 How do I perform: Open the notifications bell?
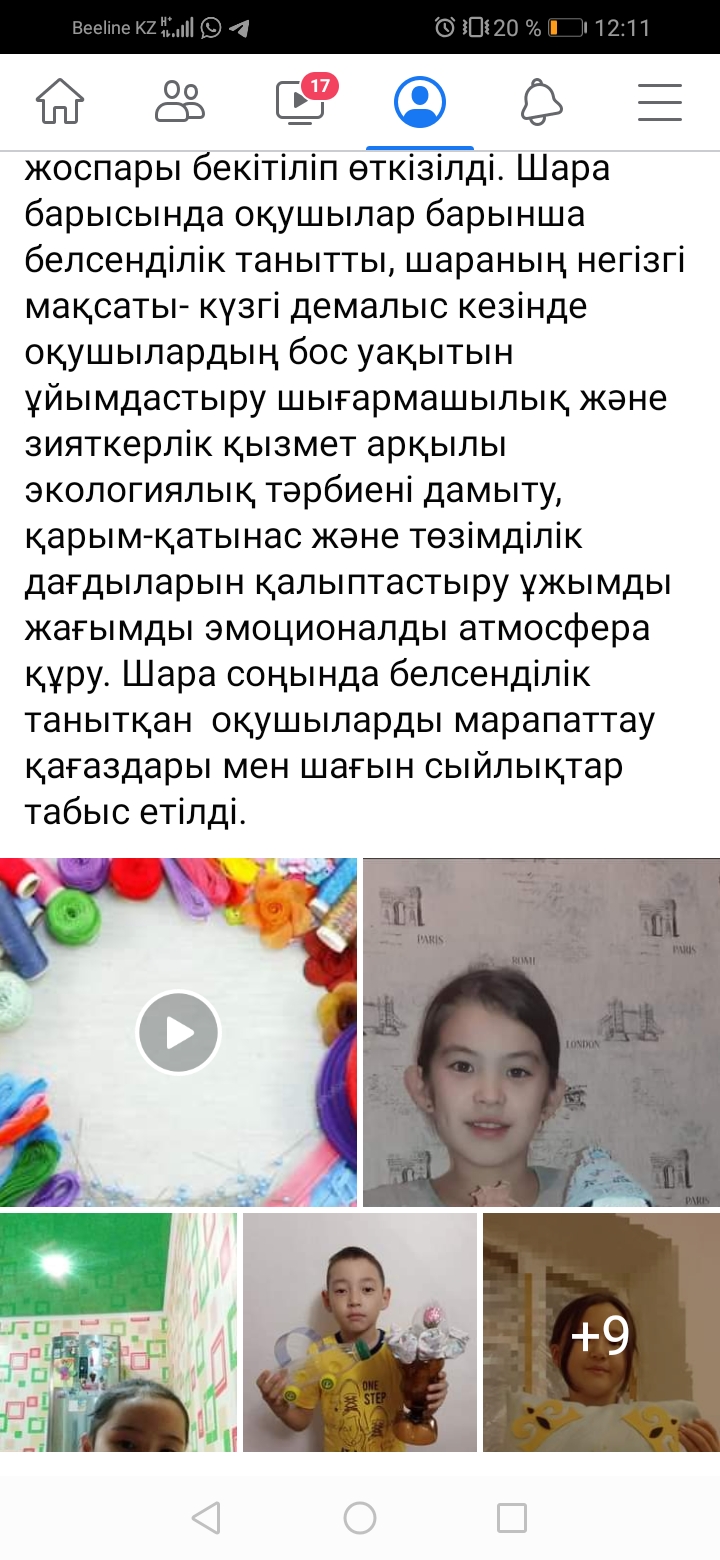click(x=542, y=101)
